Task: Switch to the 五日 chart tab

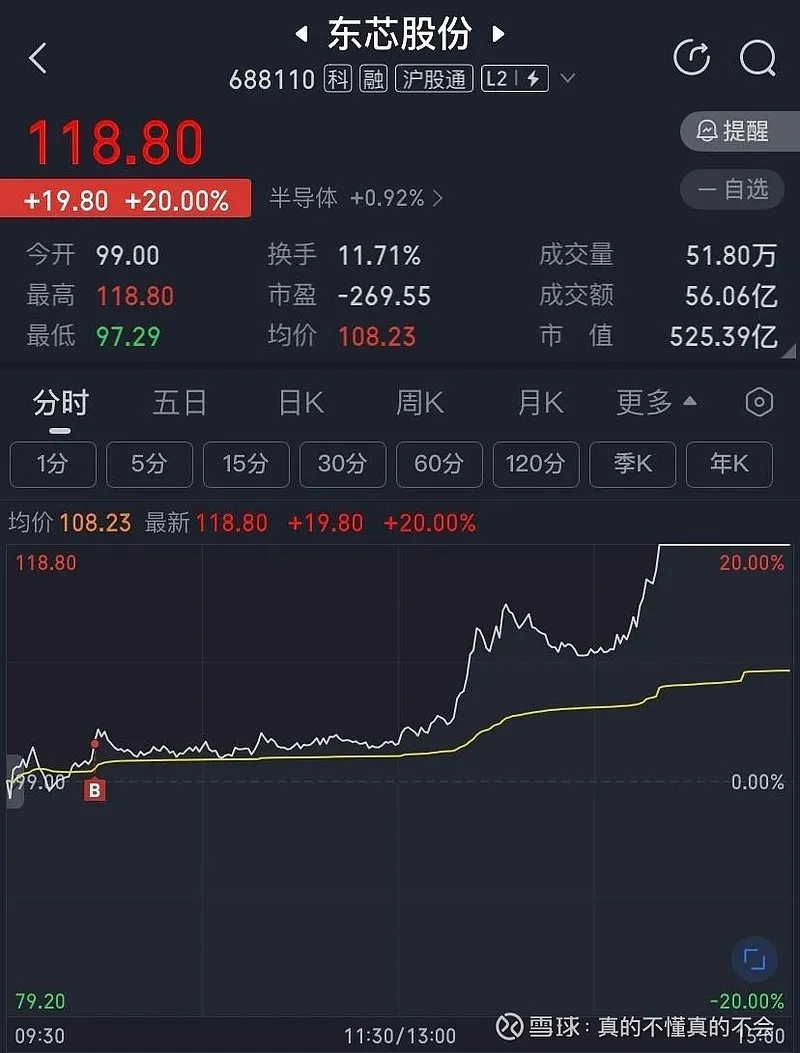Action: 180,403
